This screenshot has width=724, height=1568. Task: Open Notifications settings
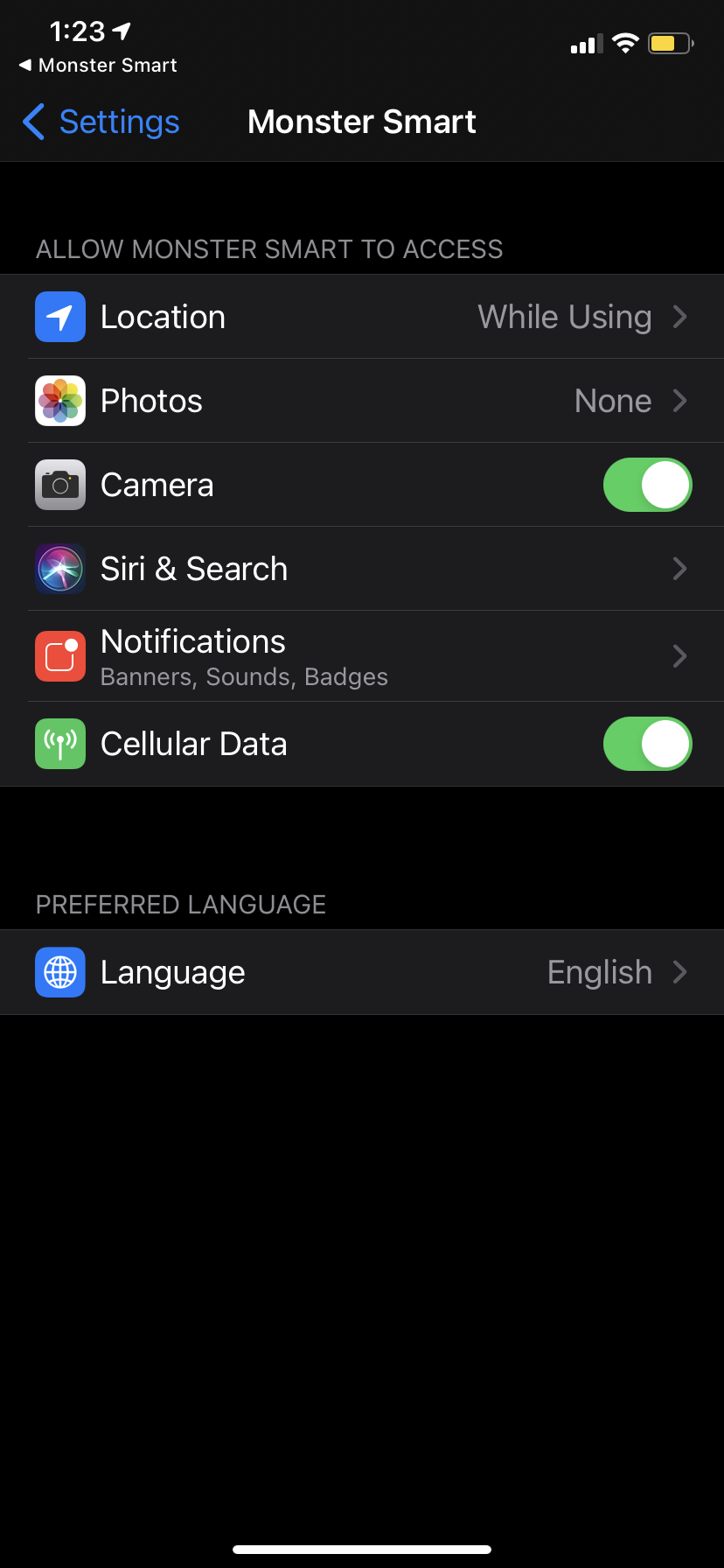coord(362,656)
